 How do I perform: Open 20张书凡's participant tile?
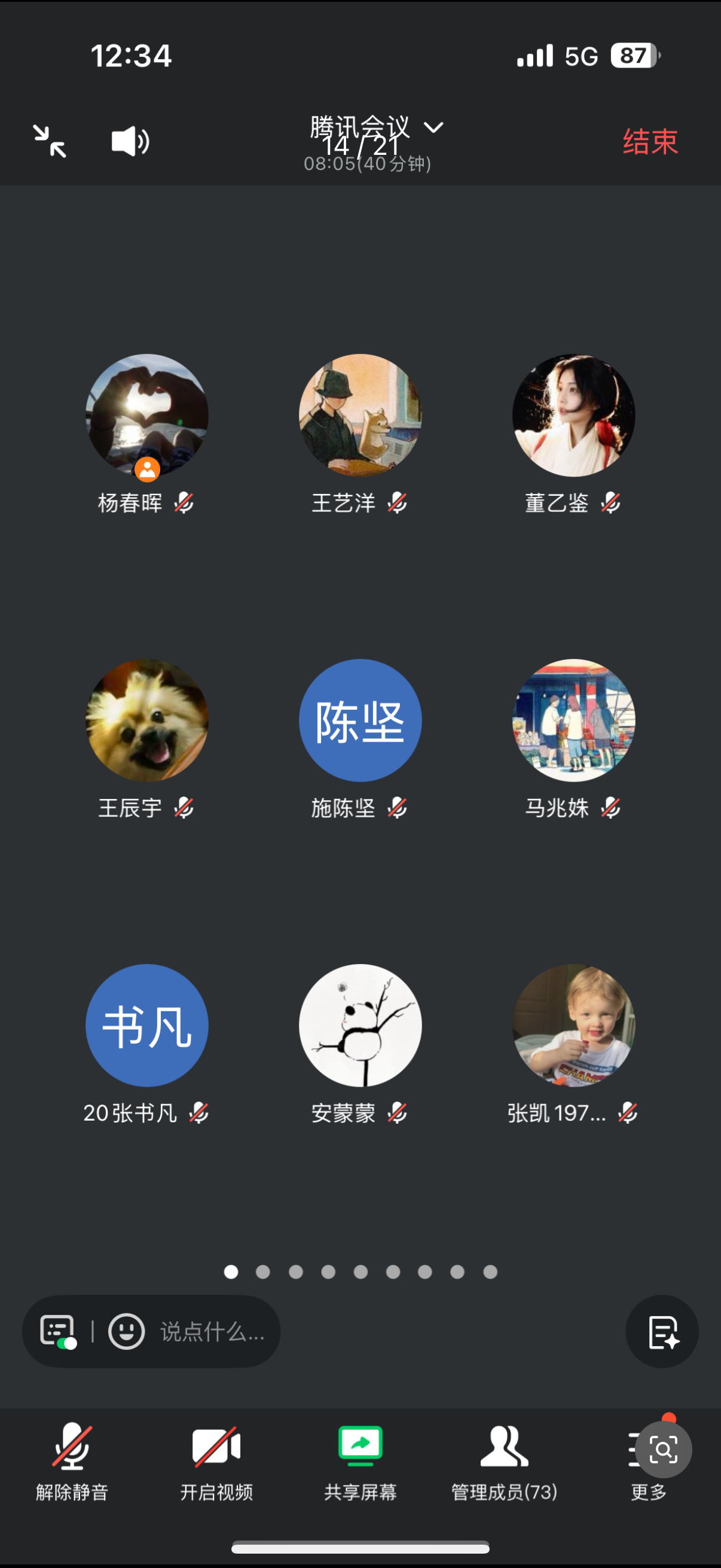(146, 1025)
